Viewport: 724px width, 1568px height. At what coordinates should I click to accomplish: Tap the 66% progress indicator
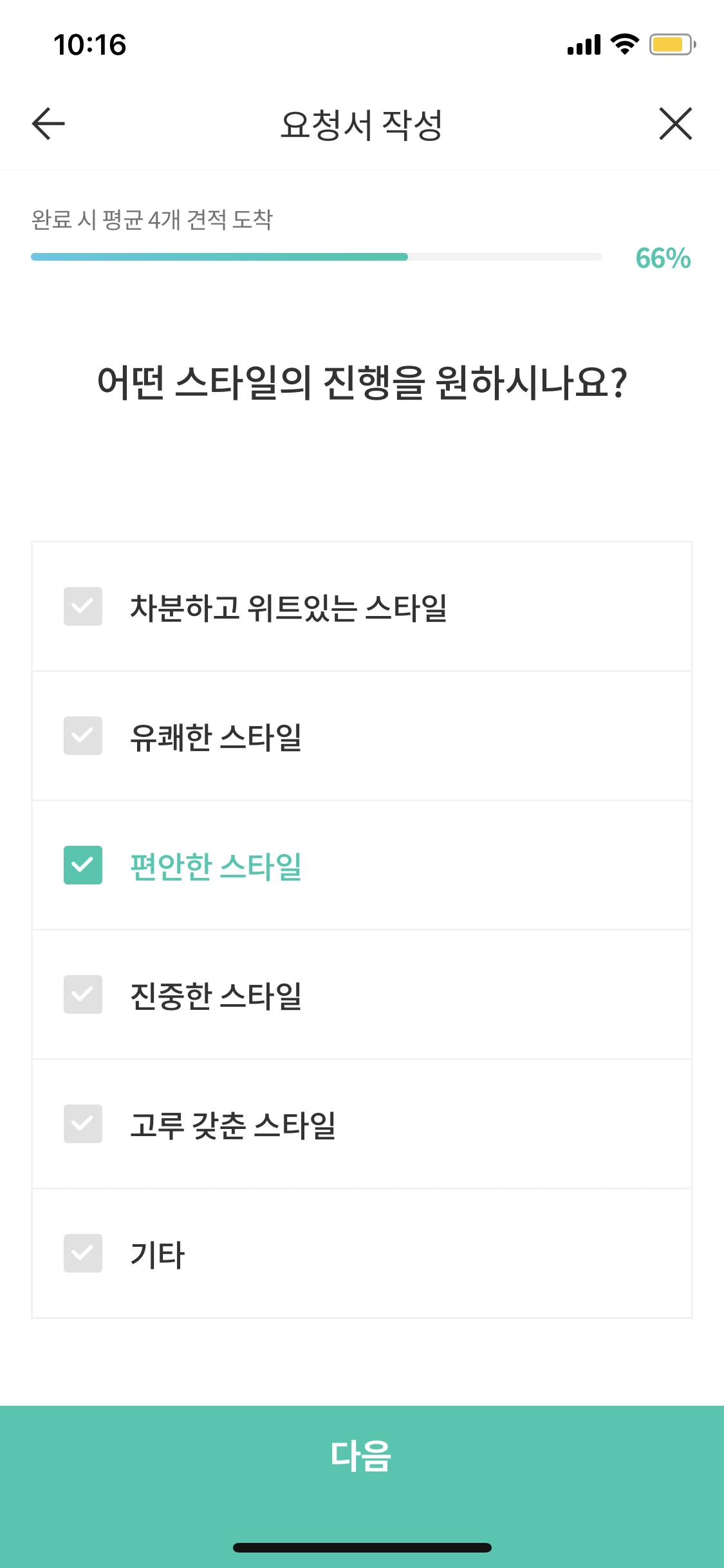point(663,259)
